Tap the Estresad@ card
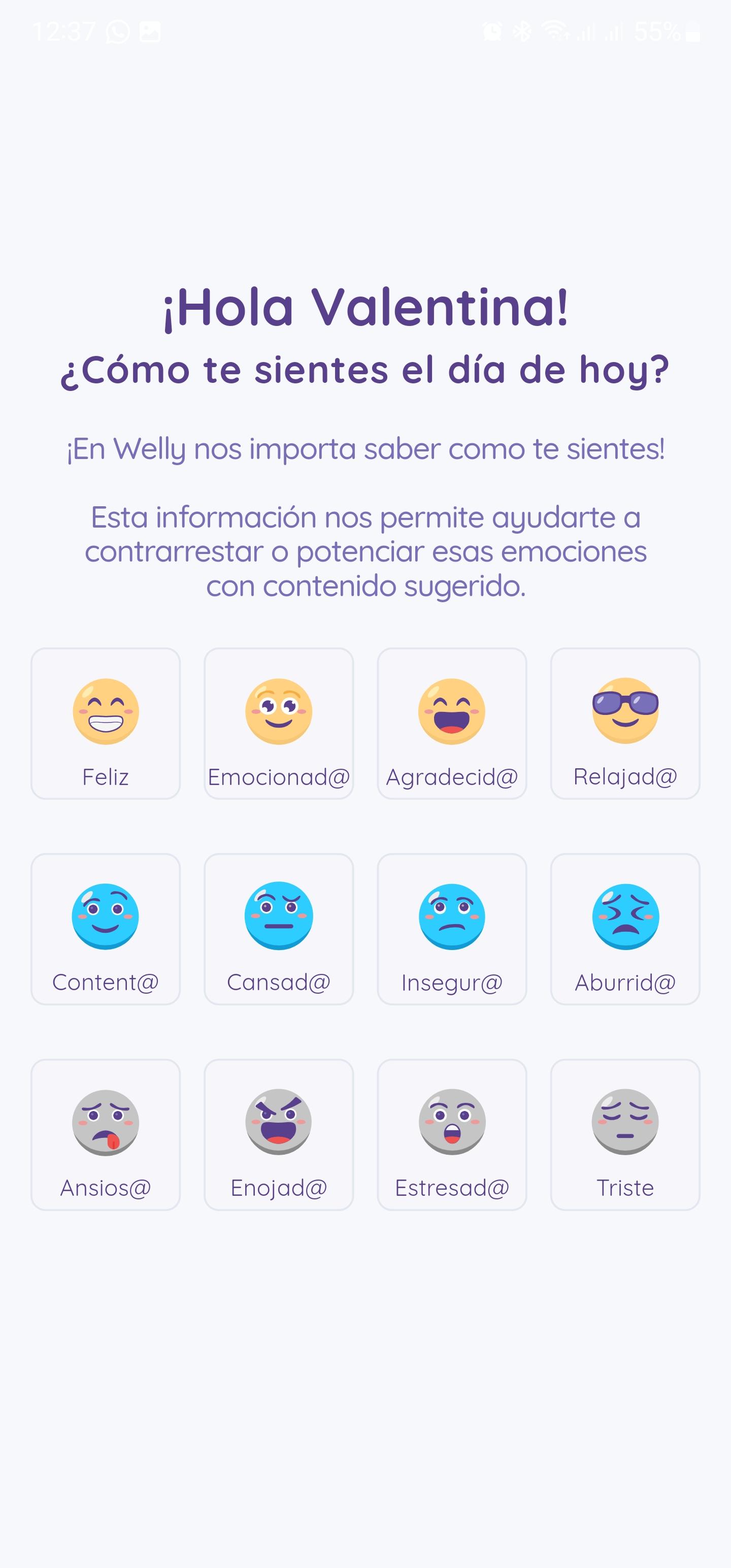Image resolution: width=731 pixels, height=1568 pixels. 452,1134
